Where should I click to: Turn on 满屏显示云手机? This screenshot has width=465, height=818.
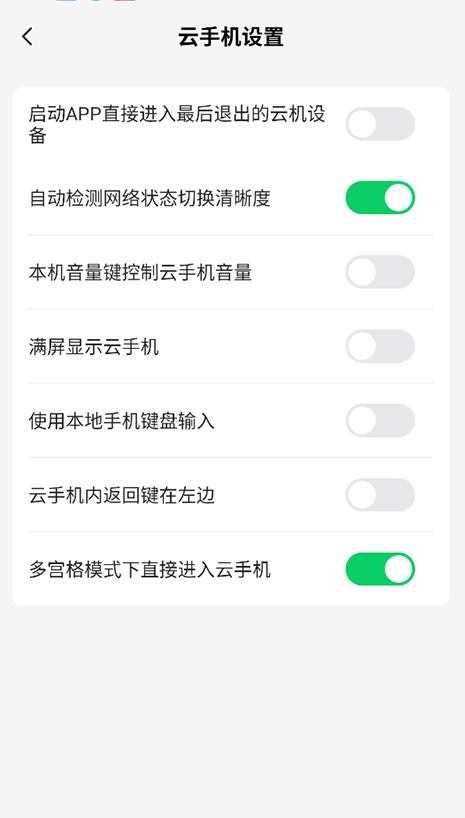380,346
